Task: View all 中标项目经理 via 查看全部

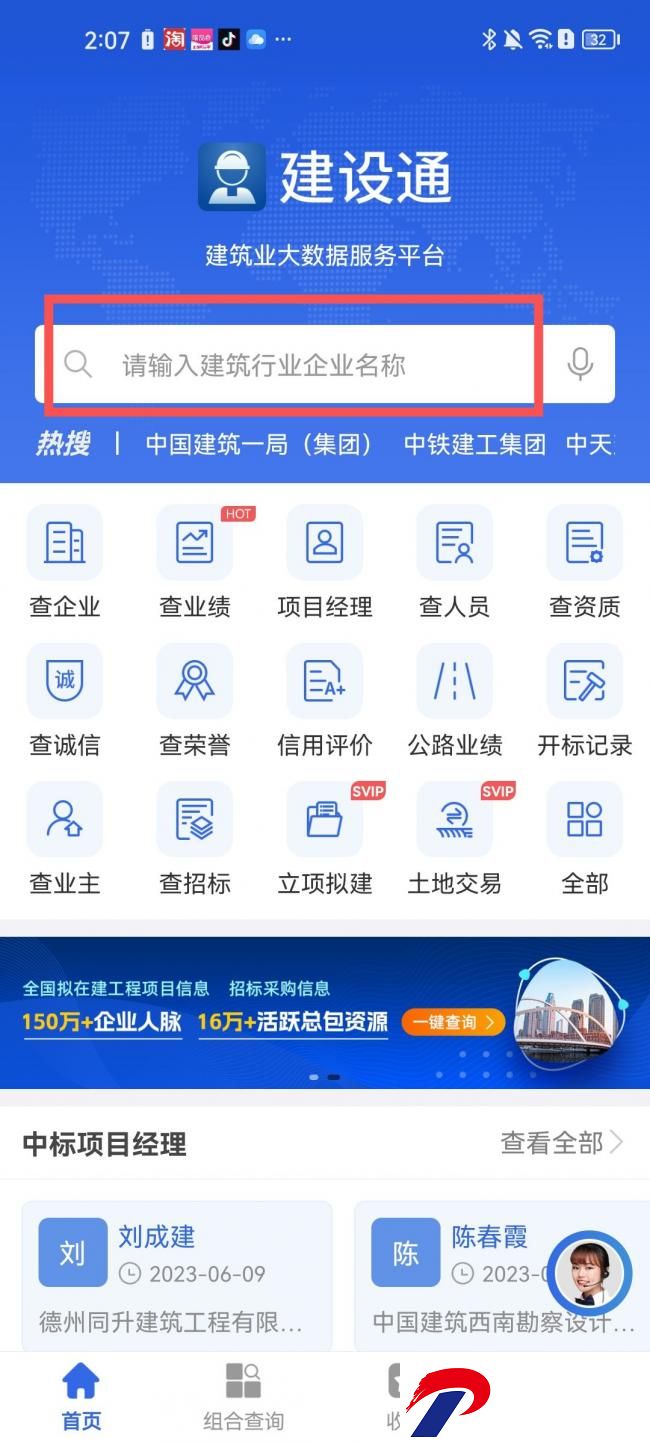Action: tap(561, 1142)
